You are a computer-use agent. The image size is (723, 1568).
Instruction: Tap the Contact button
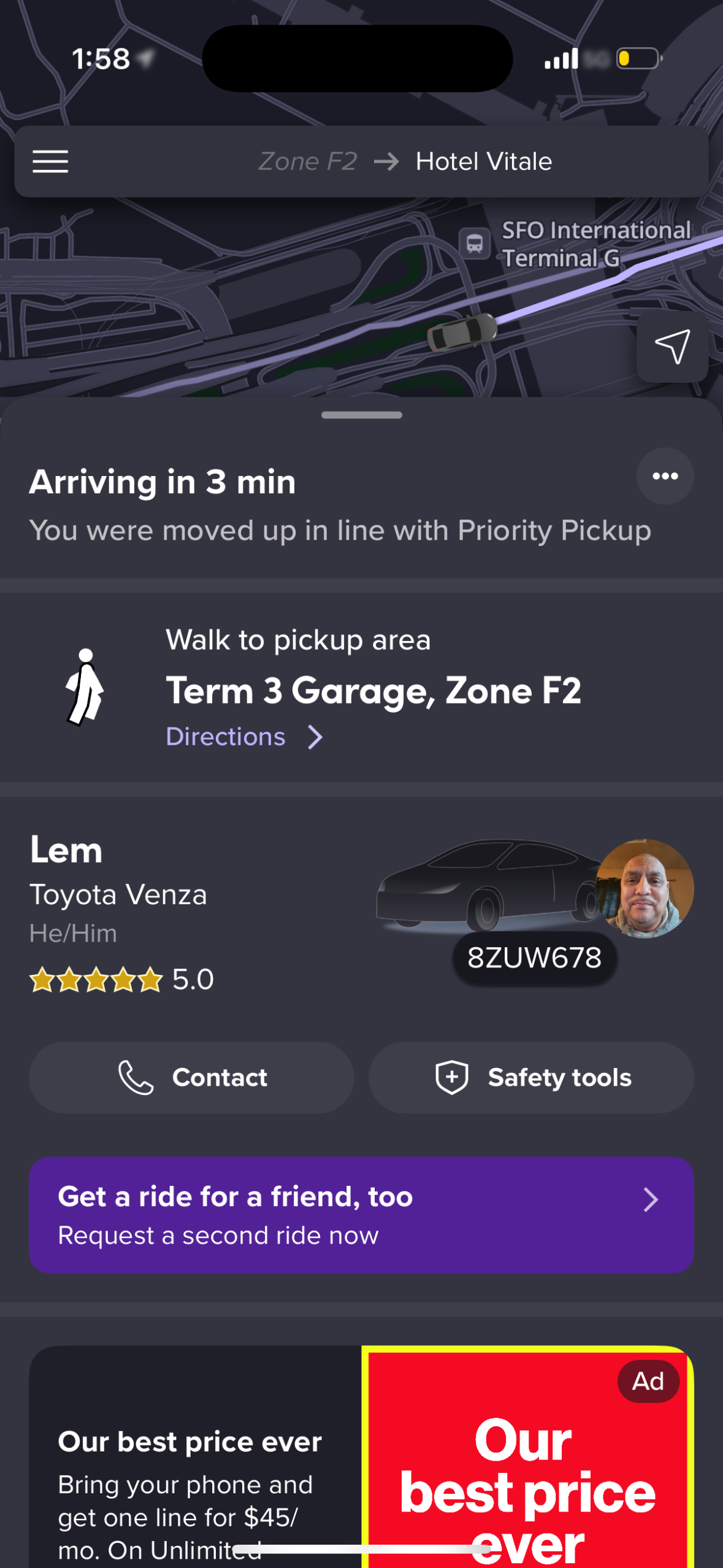click(190, 1077)
